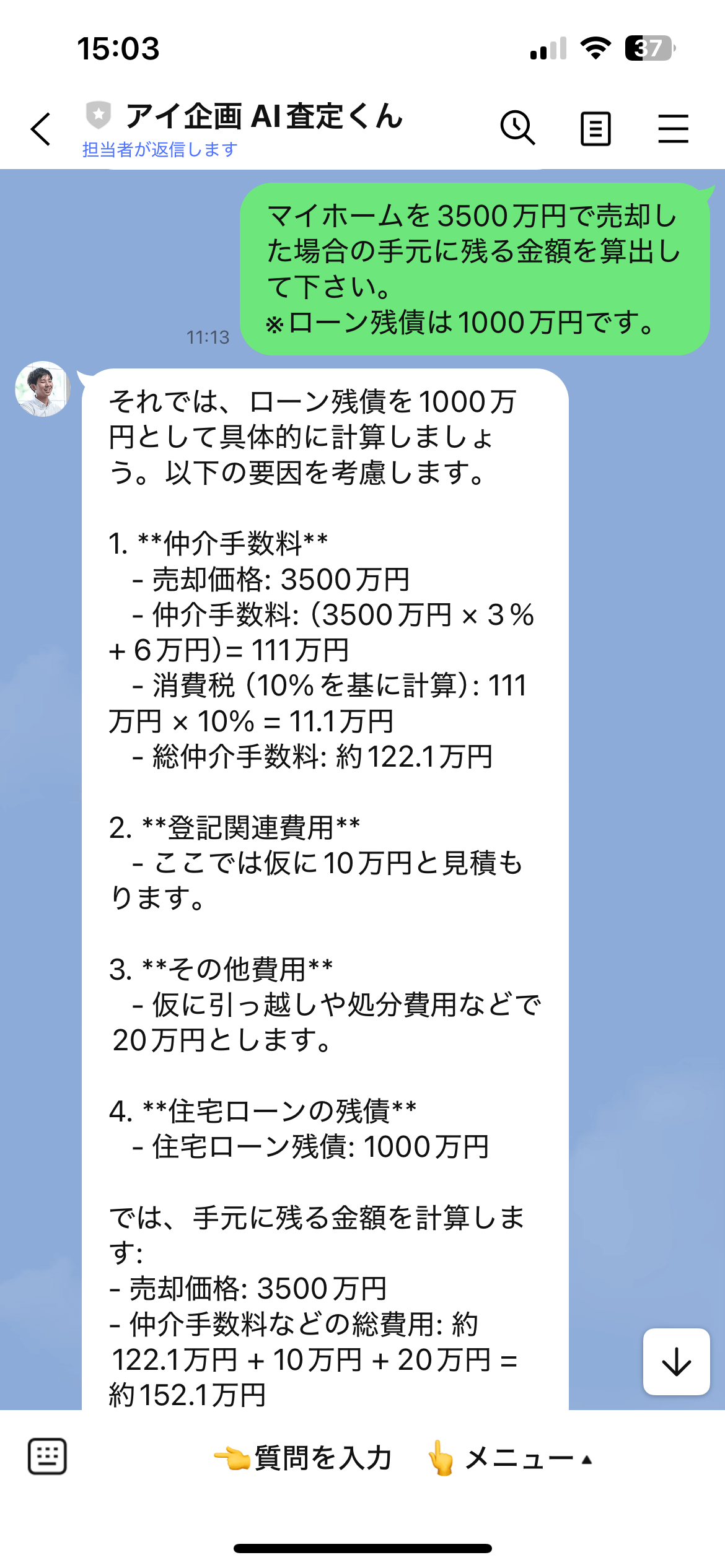Tap 質問を入力 in the bottom menu
725x1568 pixels.
(304, 1458)
